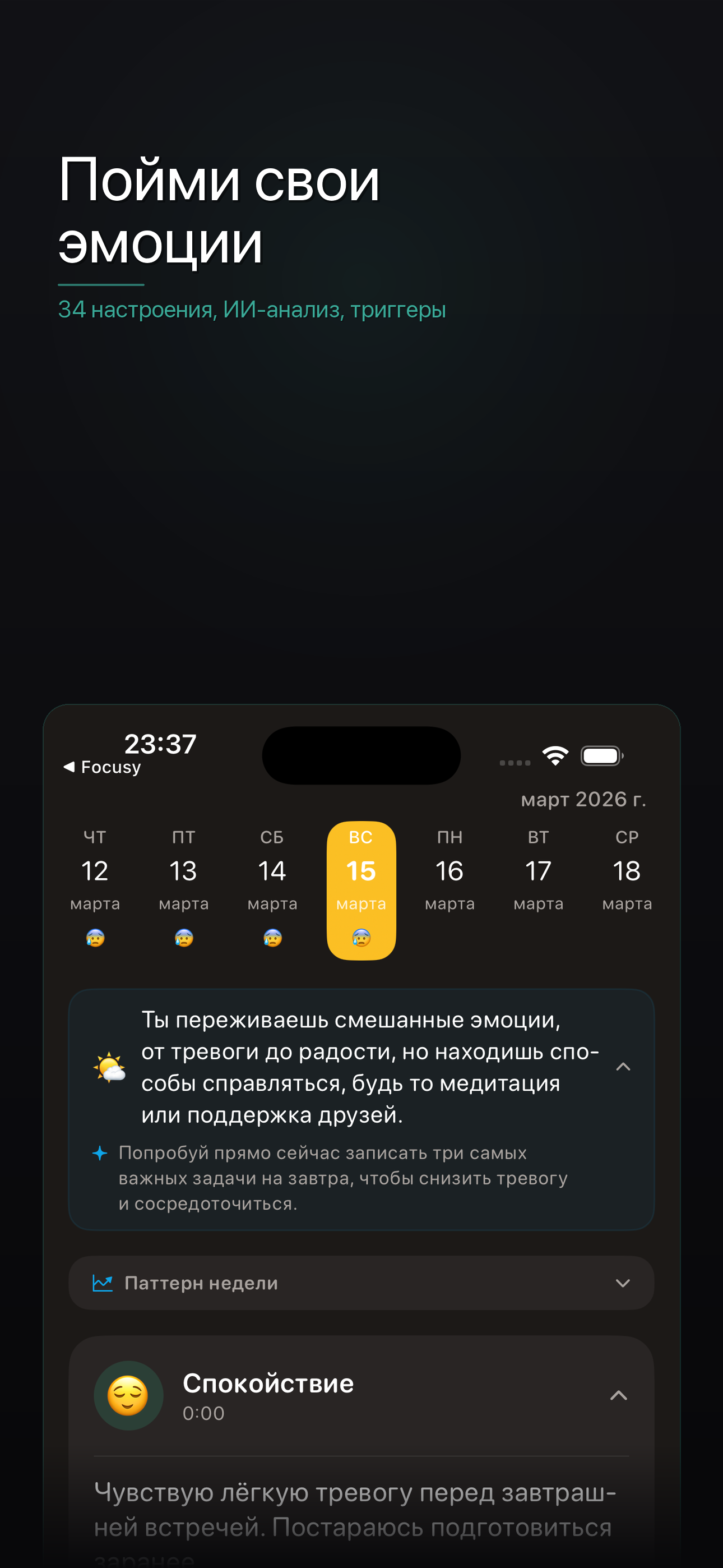The height and width of the screenshot is (1568, 723).
Task: Tap the март 2026 г. header
Action: pyautogui.click(x=585, y=799)
